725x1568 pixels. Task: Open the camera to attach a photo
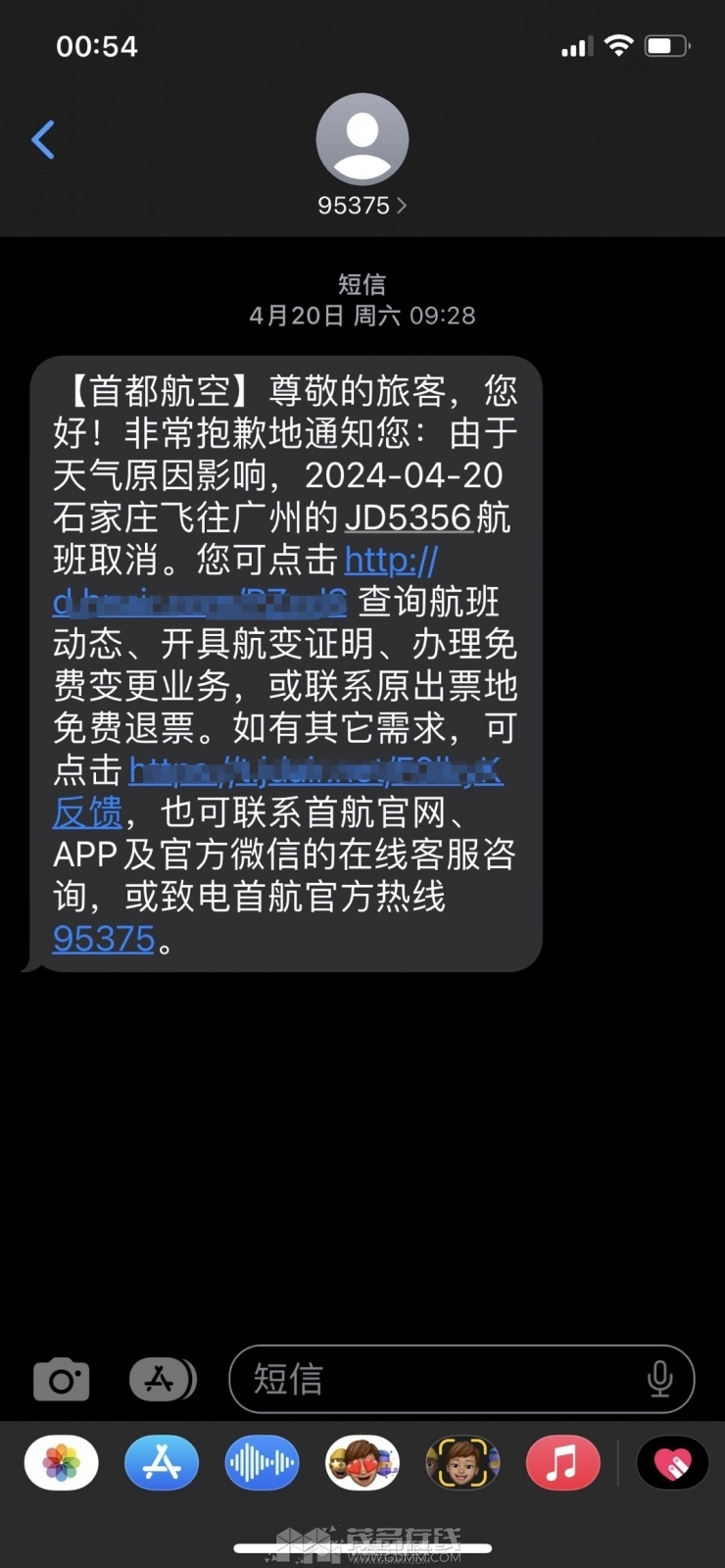pos(62,1380)
